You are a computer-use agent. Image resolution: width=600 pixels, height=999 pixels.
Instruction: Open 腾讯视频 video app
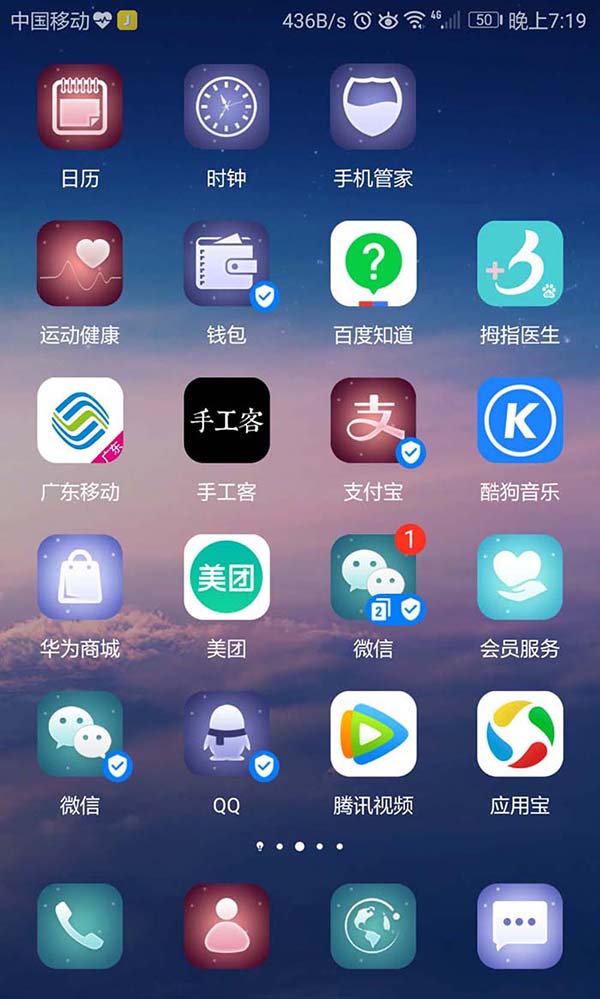click(x=373, y=734)
